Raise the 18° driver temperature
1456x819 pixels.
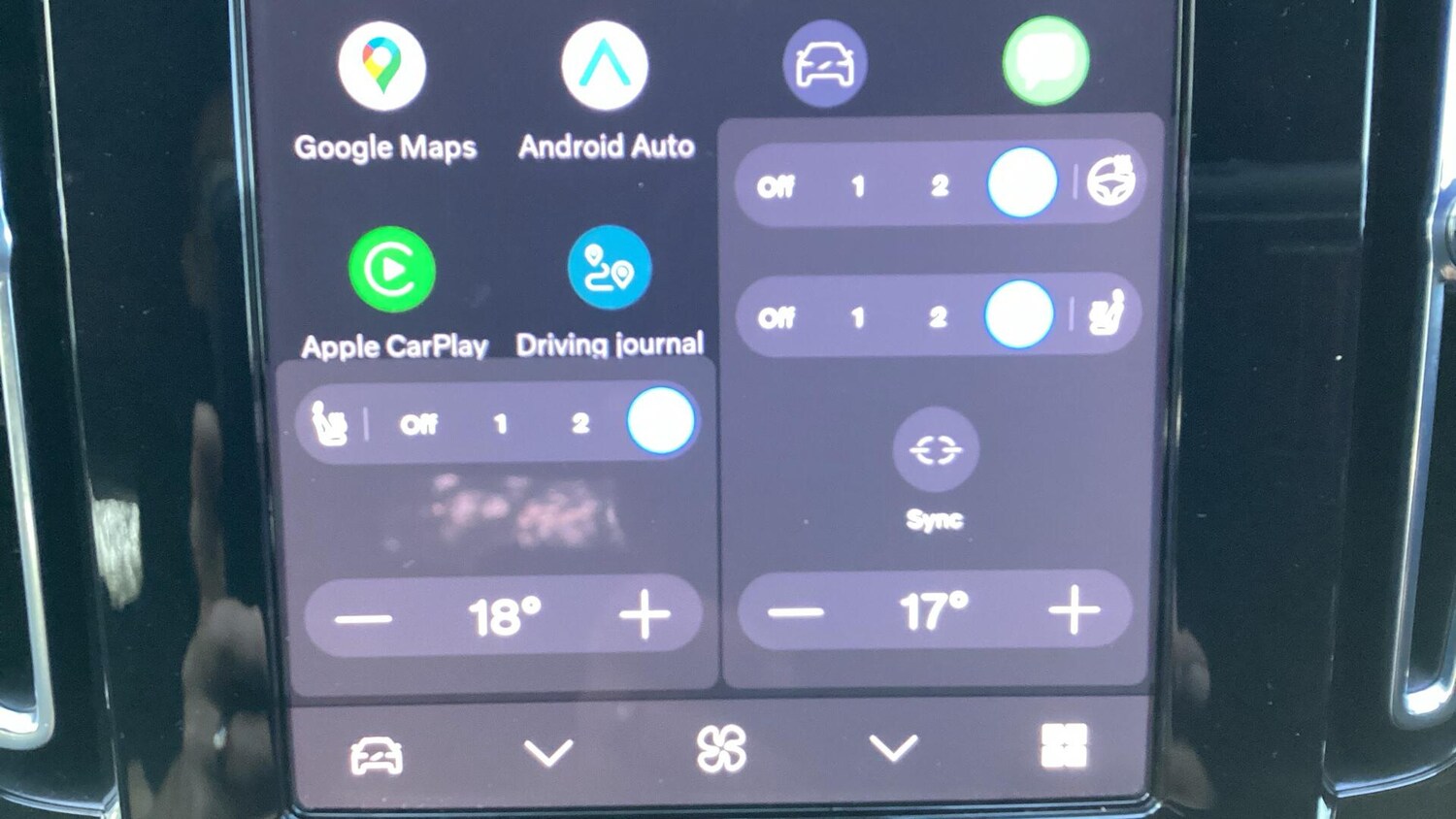[x=645, y=615]
